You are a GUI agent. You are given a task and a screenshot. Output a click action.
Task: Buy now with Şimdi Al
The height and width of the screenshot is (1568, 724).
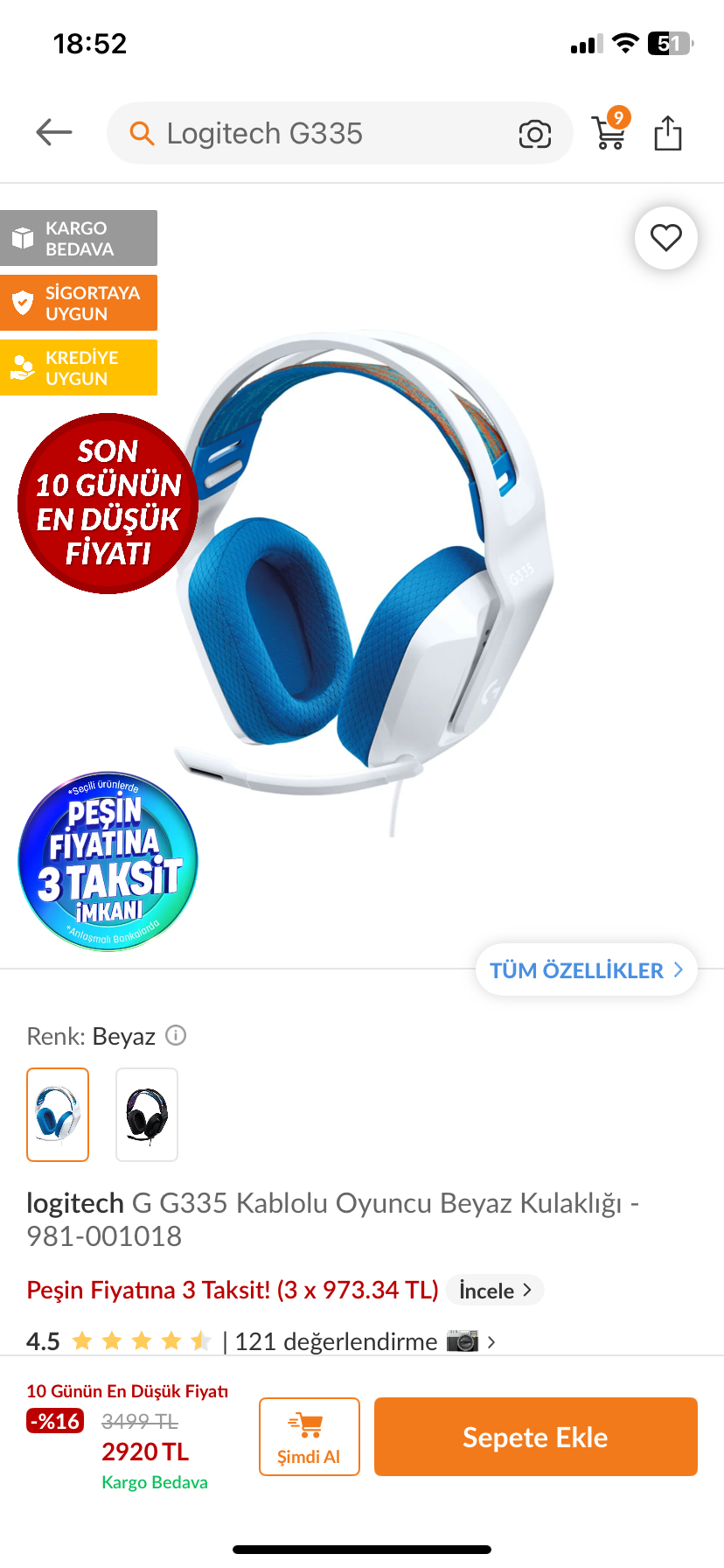[310, 1437]
